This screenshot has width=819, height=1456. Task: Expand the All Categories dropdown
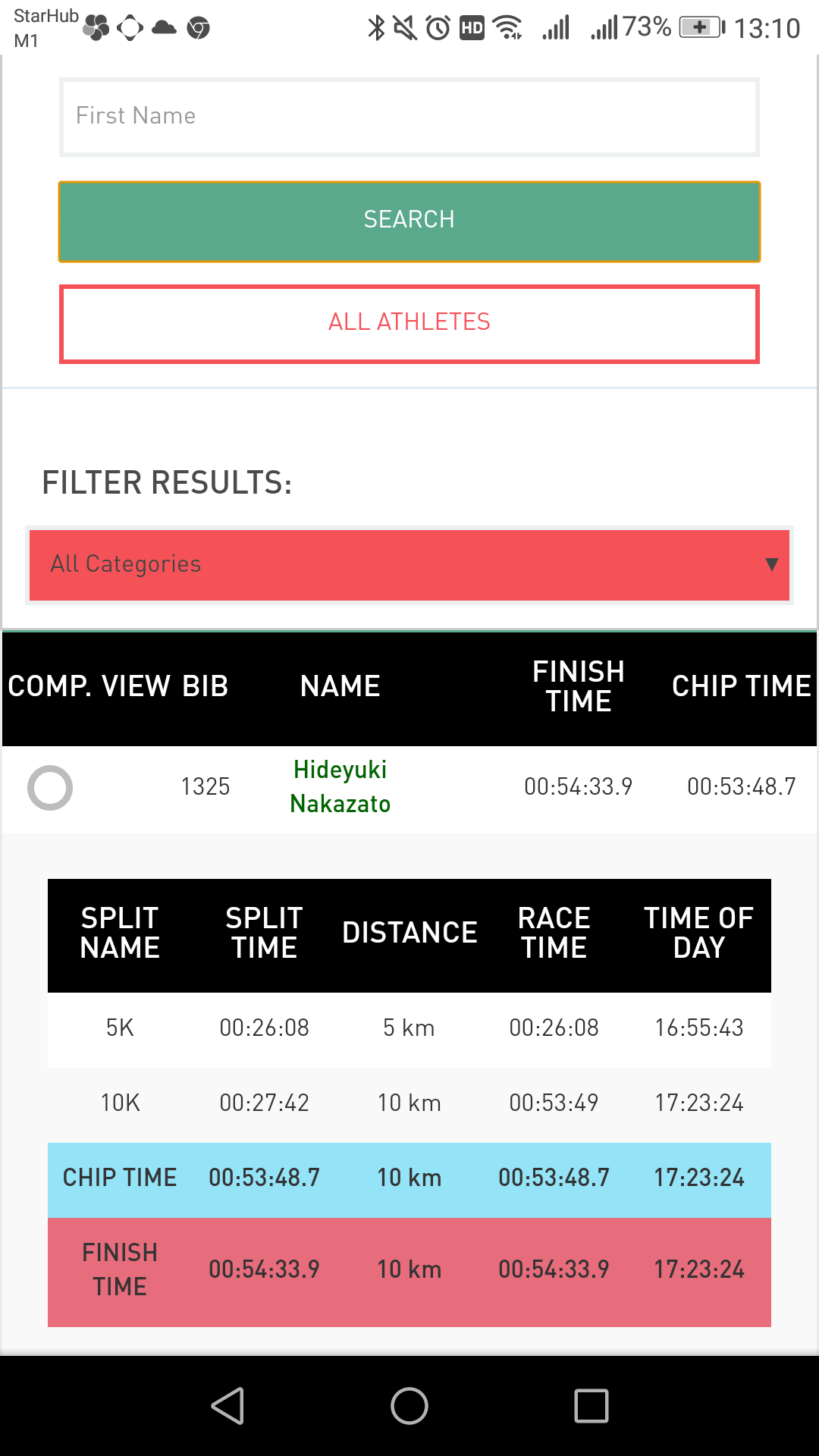pos(409,565)
